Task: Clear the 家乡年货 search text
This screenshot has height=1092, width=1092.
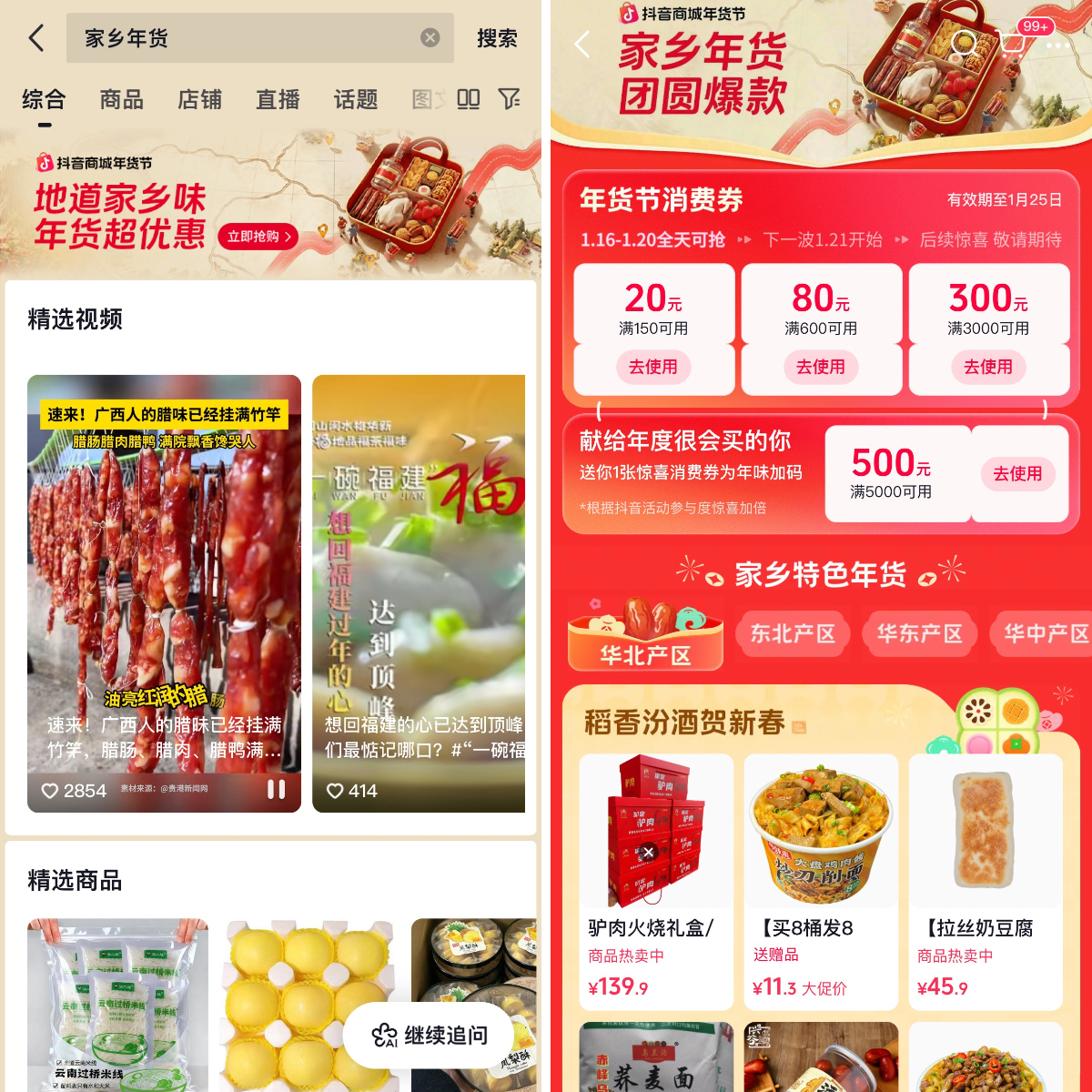Action: (430, 37)
